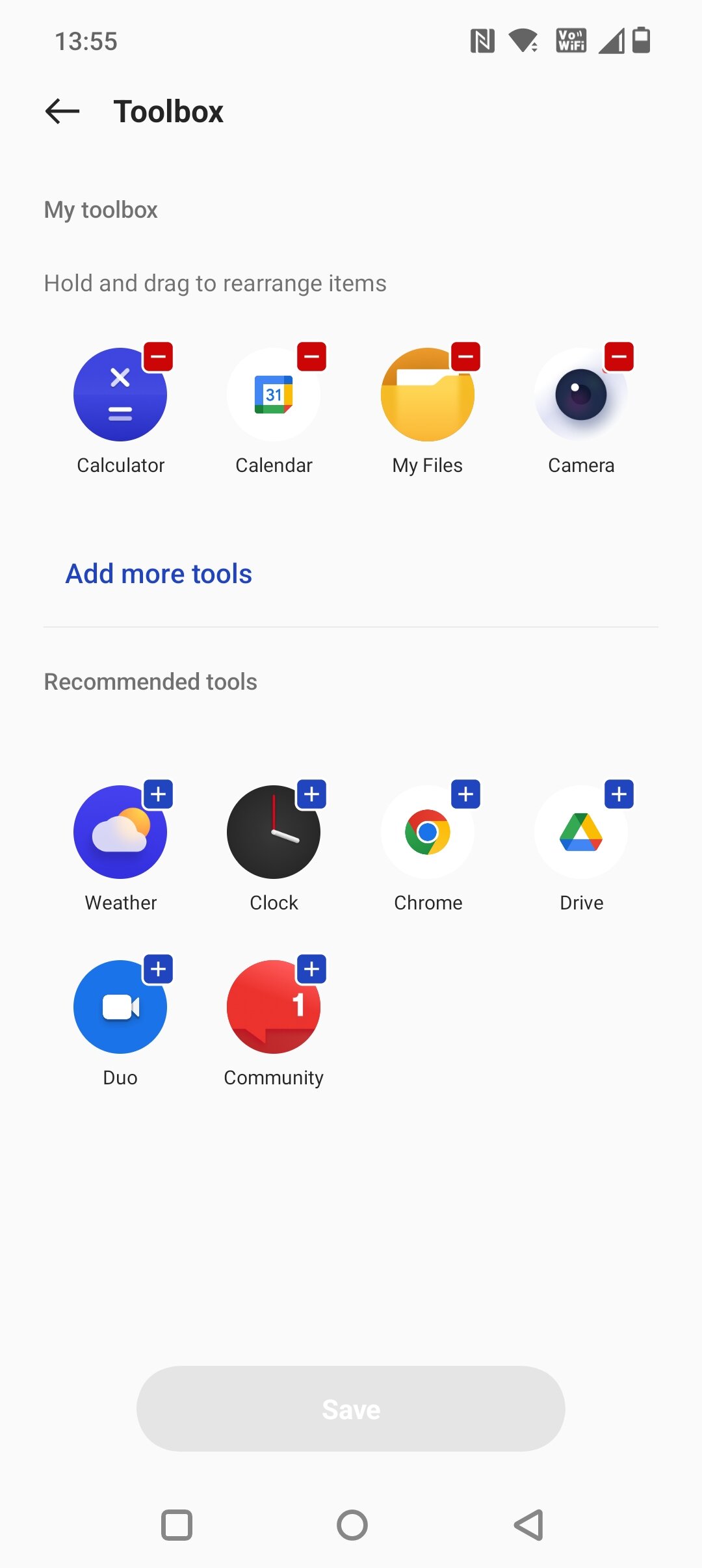
Task: Remove Camera from my toolbox
Action: pyautogui.click(x=619, y=356)
